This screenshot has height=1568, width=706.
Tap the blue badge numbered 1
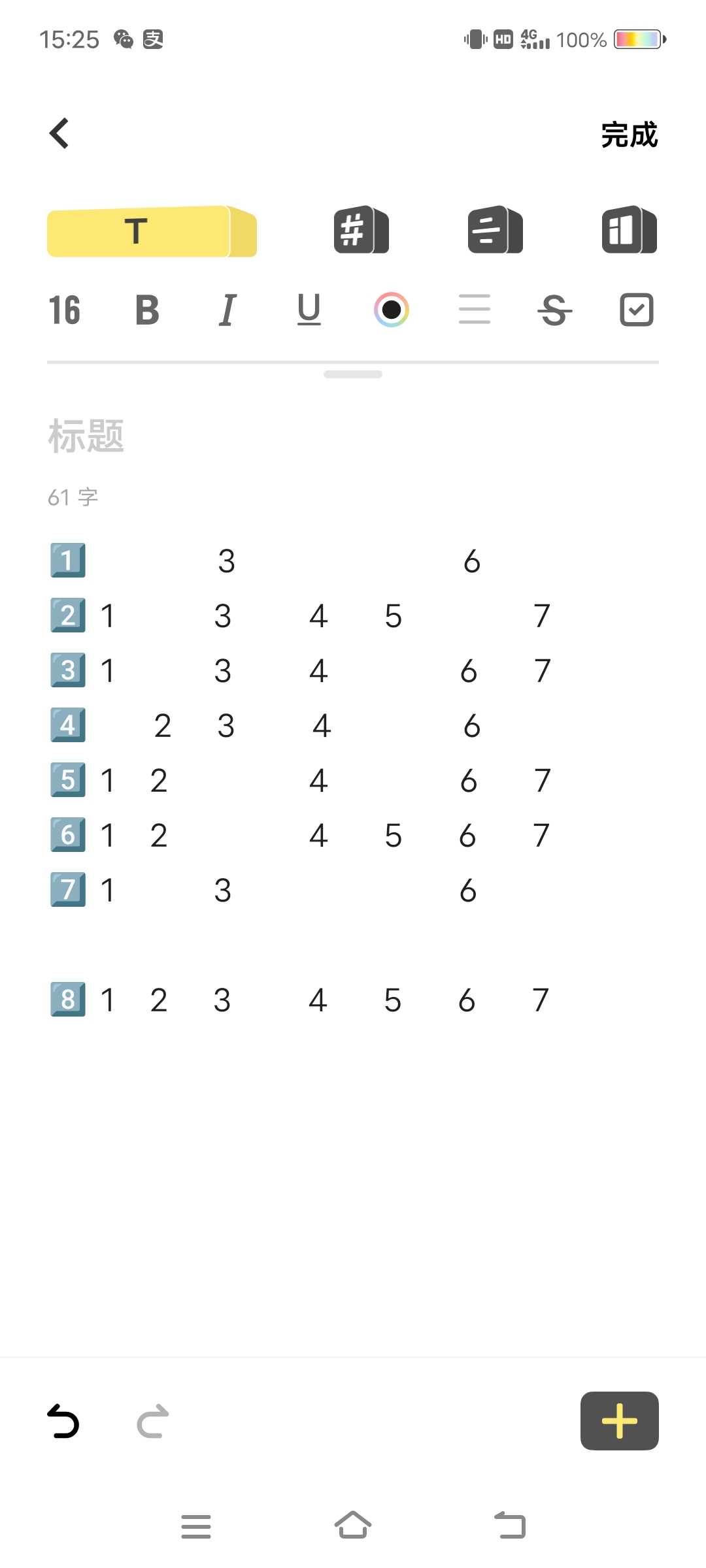tap(67, 560)
